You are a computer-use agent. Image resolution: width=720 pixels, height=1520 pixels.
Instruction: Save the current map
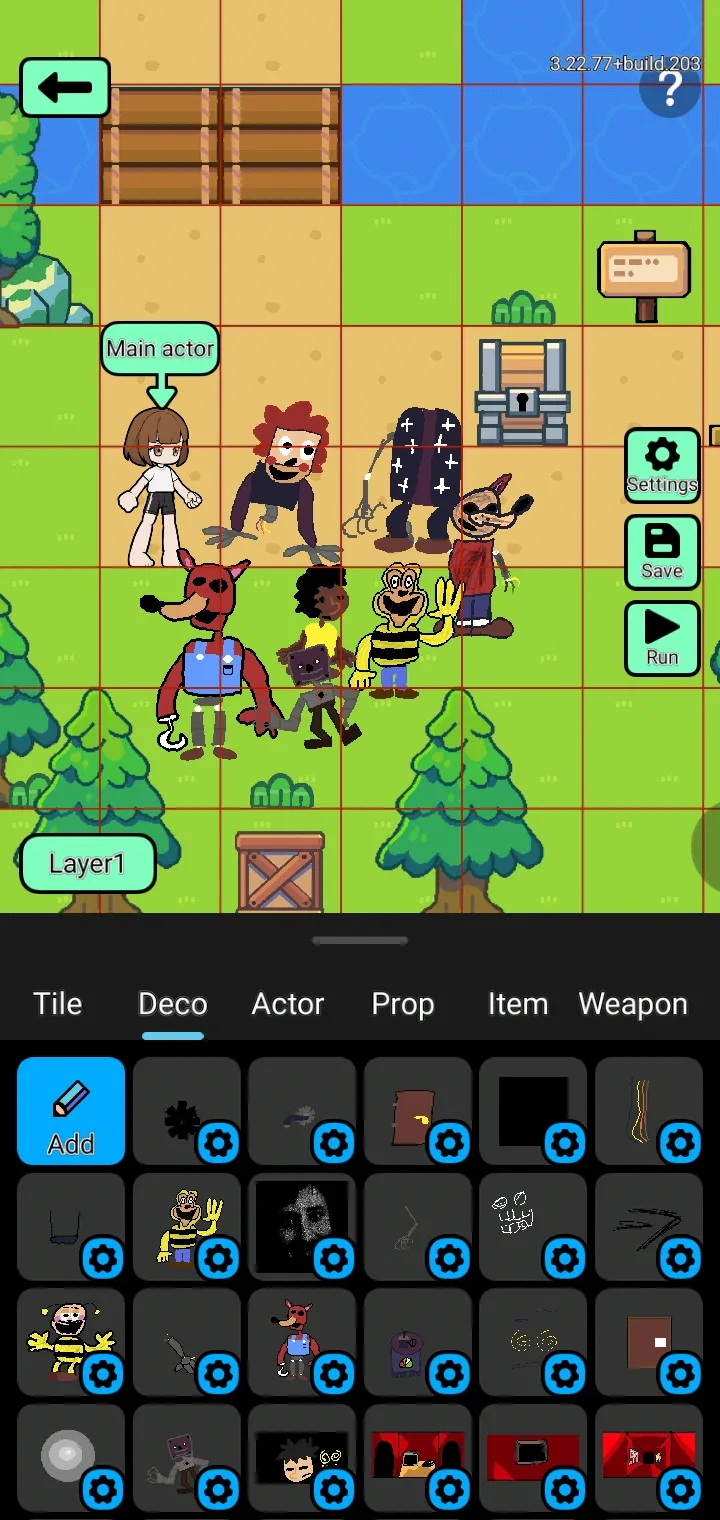[661, 553]
